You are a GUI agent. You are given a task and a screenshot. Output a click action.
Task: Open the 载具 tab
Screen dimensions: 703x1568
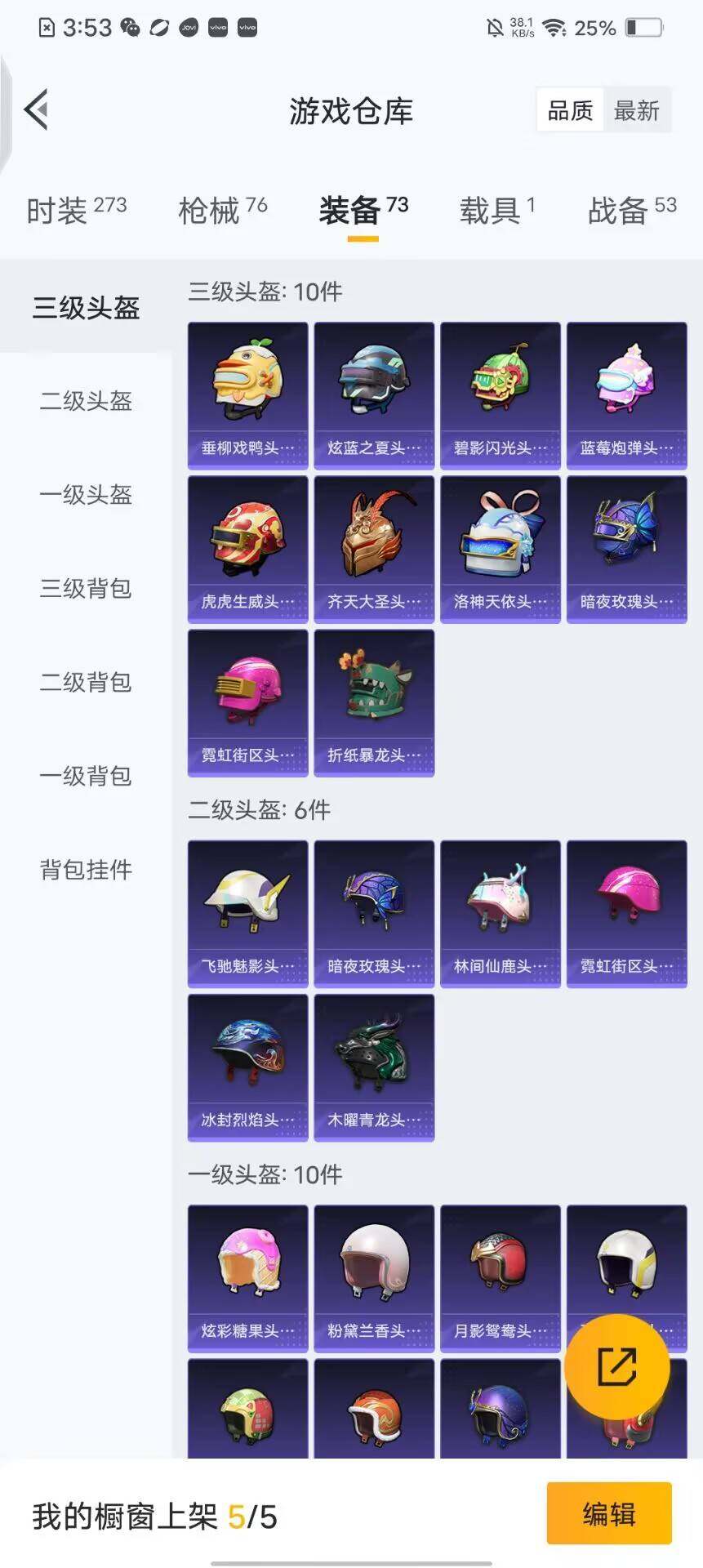tap(496, 210)
